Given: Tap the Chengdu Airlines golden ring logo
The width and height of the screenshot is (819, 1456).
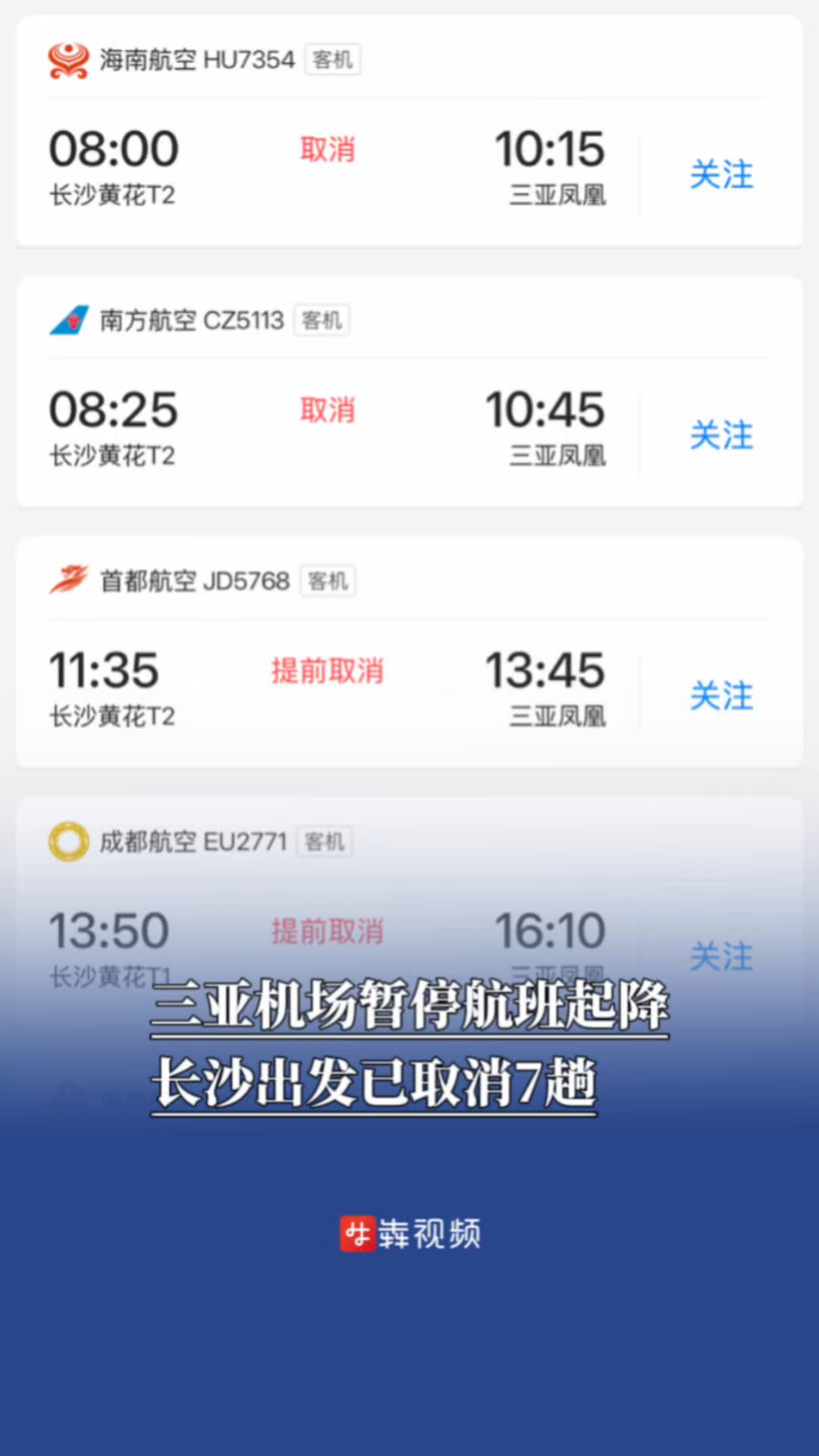Looking at the screenshot, I should point(69,843).
